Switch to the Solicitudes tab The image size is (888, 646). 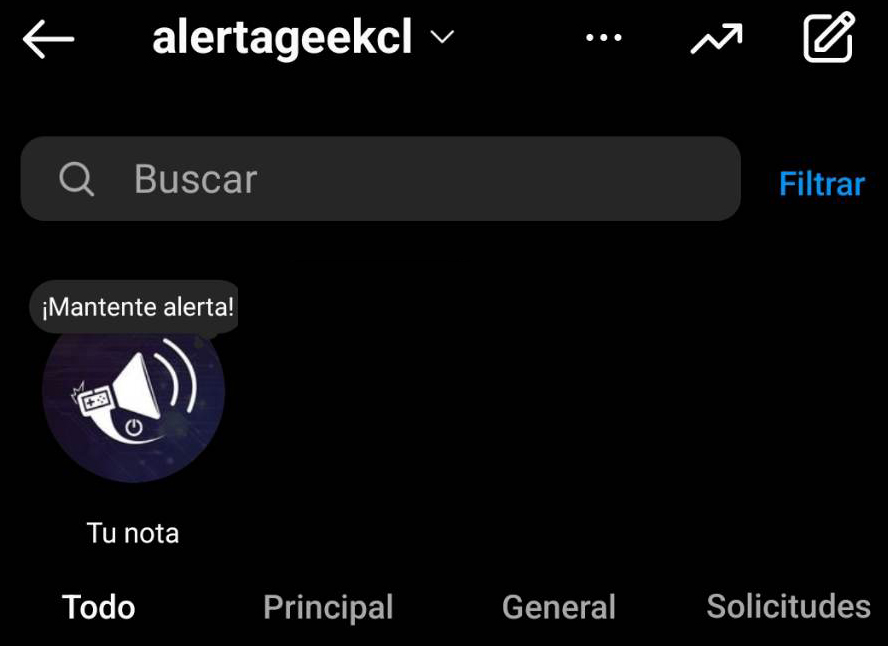pyautogui.click(x=788, y=607)
